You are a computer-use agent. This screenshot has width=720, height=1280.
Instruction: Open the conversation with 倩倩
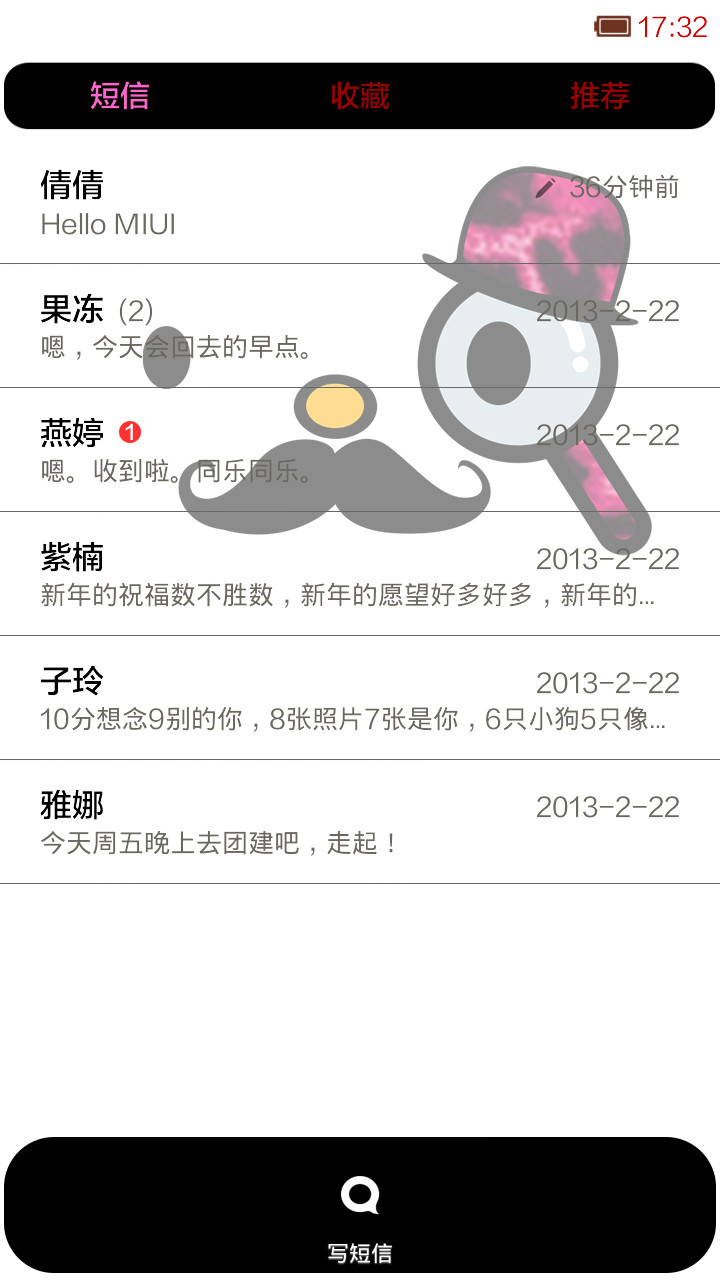[360, 203]
